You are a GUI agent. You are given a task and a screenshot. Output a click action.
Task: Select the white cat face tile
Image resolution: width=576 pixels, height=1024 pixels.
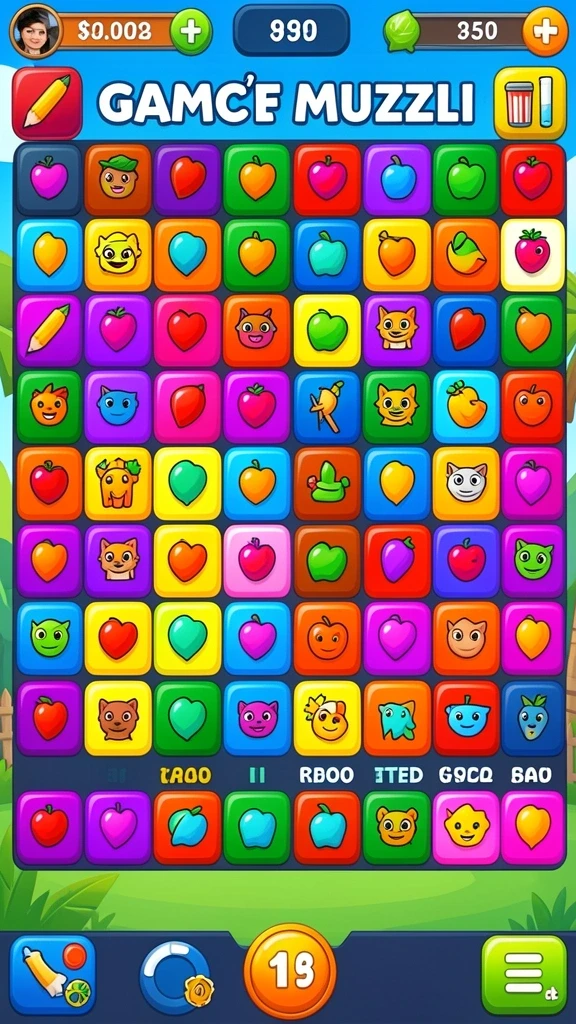(466, 482)
